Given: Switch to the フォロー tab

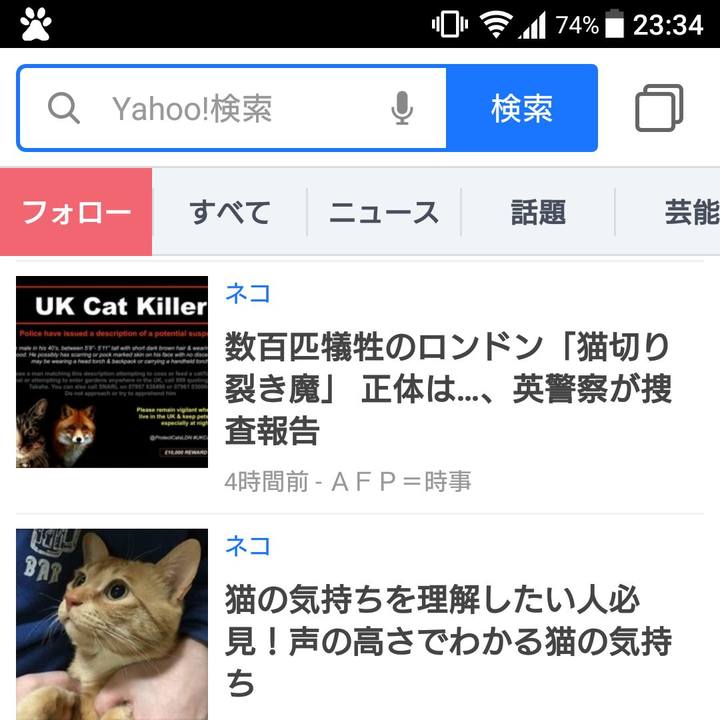Looking at the screenshot, I should pyautogui.click(x=76, y=212).
